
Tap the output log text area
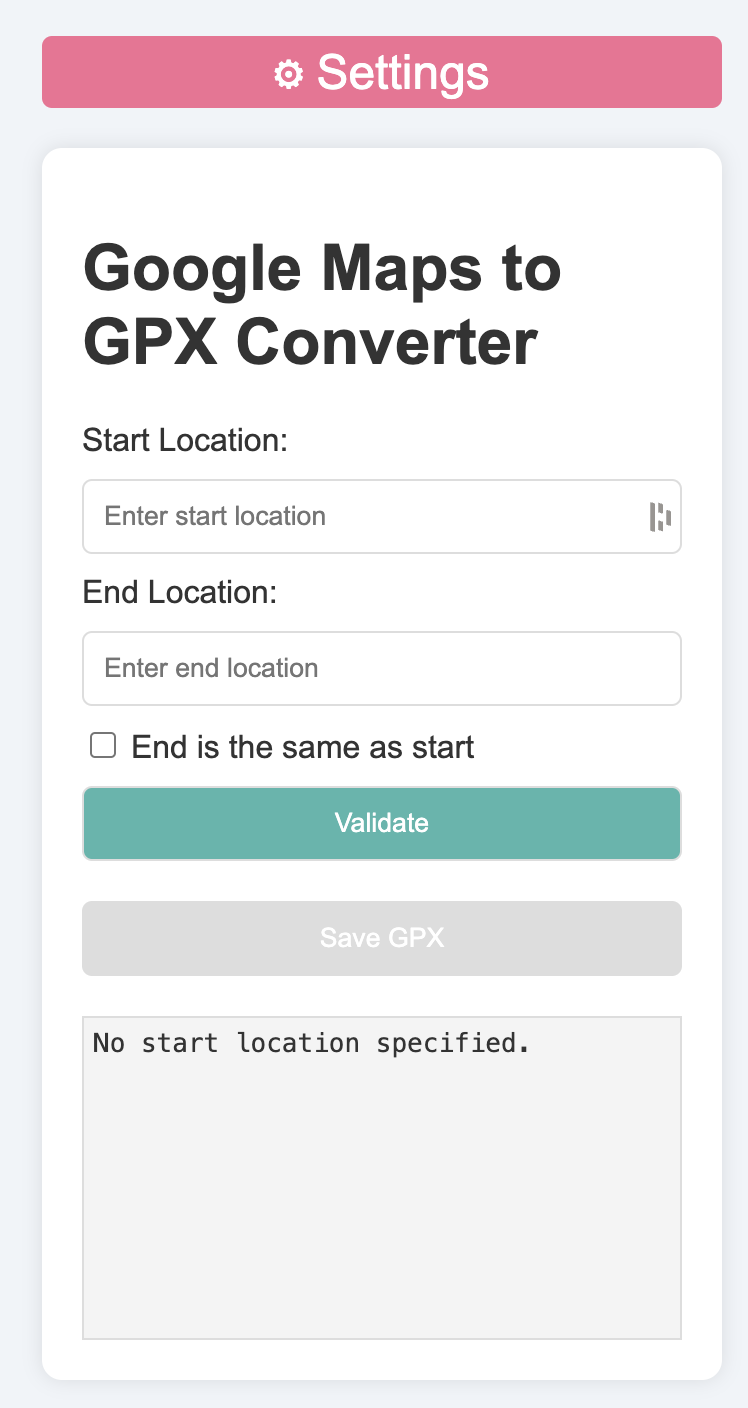[381, 1177]
